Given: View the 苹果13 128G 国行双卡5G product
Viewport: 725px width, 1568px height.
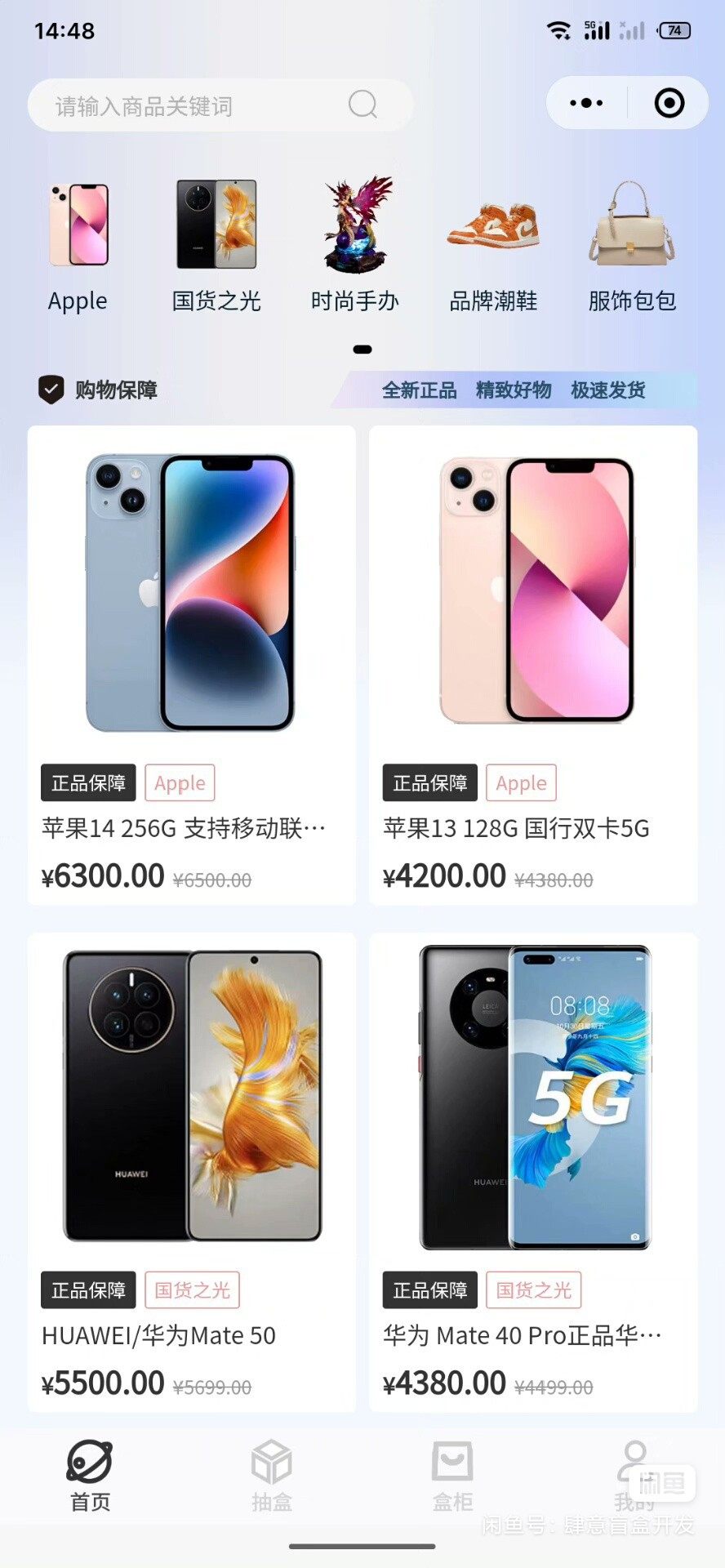Looking at the screenshot, I should point(533,665).
